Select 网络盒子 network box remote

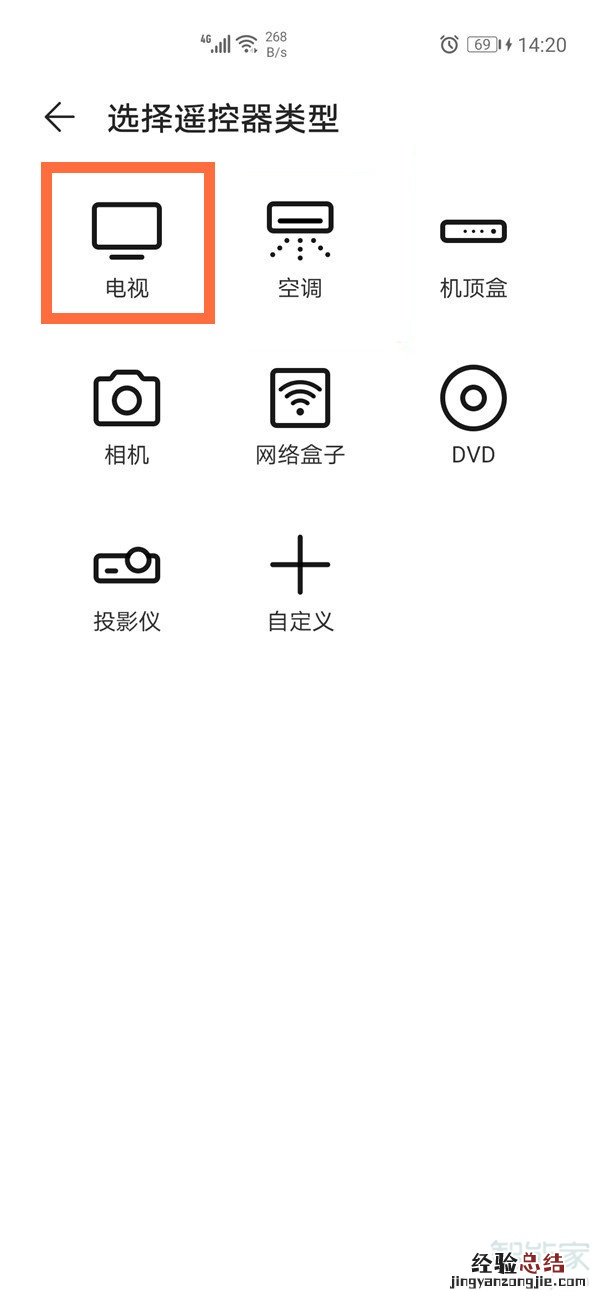click(300, 412)
